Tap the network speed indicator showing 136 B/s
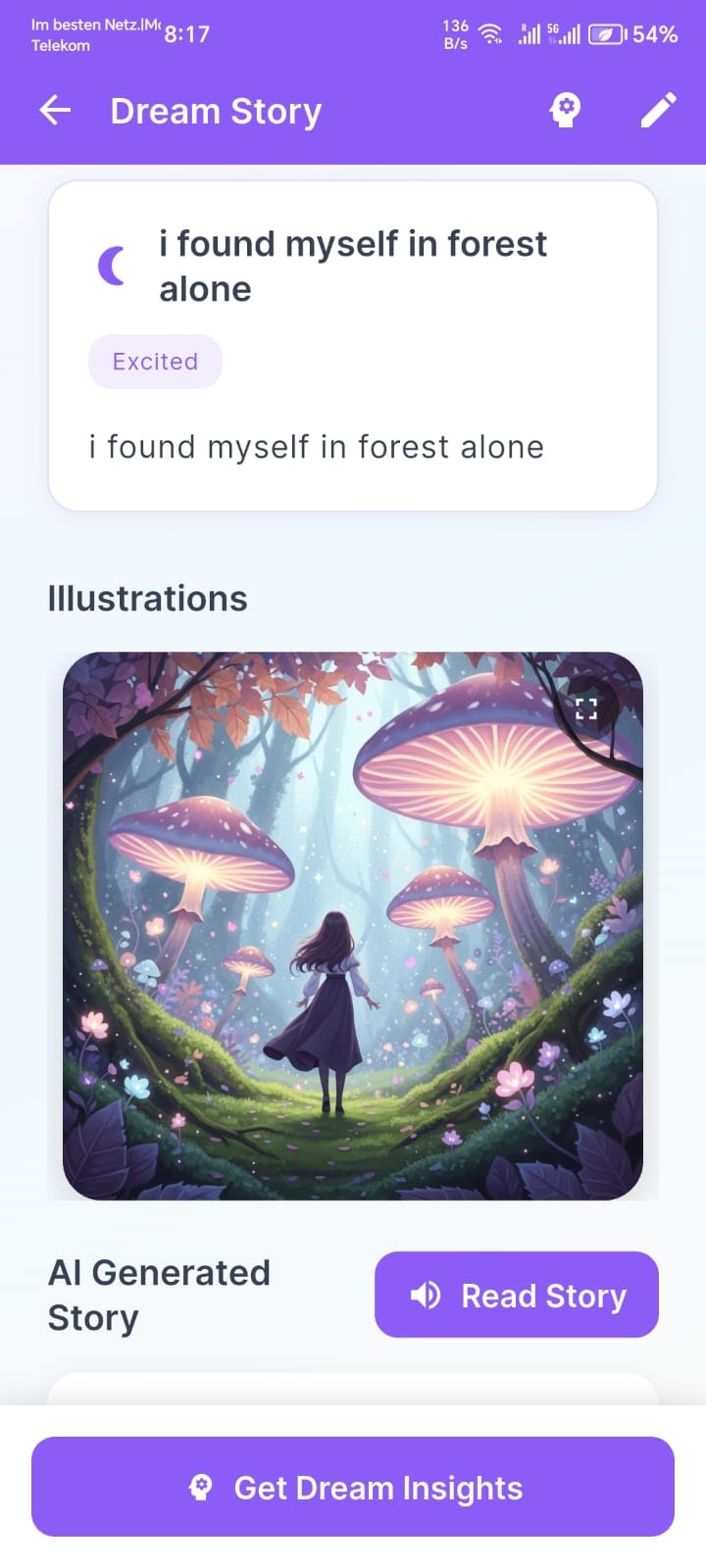 coord(454,34)
